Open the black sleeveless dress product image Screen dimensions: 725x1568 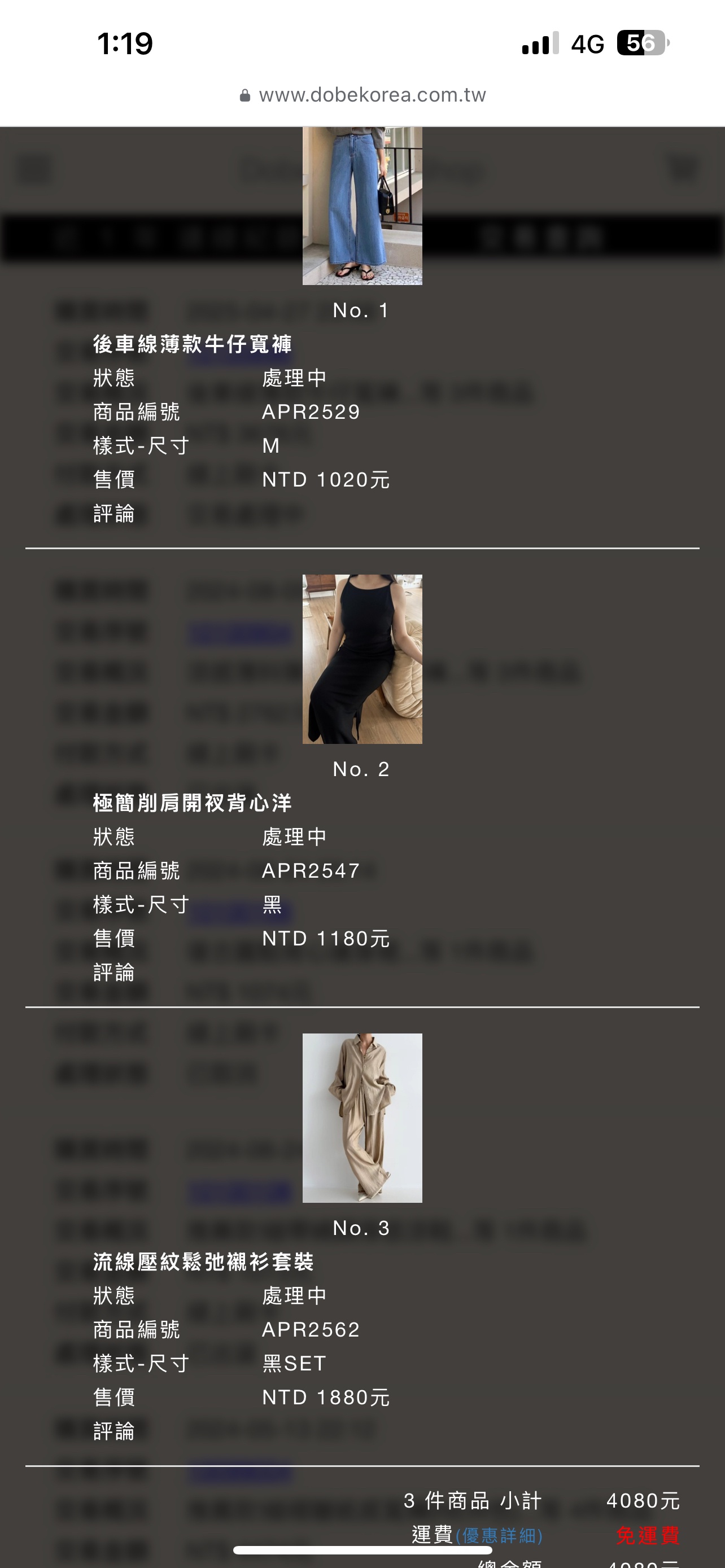[x=362, y=659]
